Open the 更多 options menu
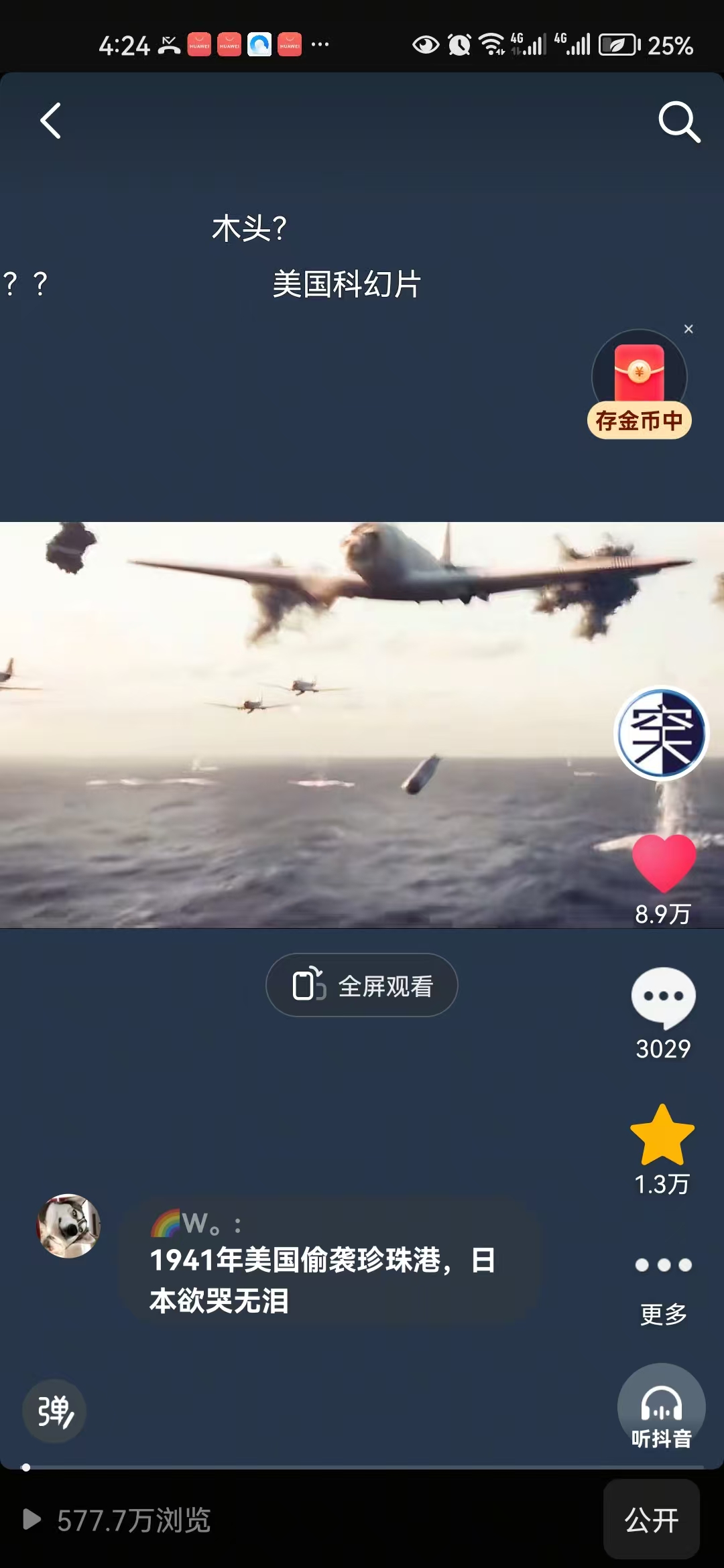The image size is (724, 1568). click(x=663, y=1265)
